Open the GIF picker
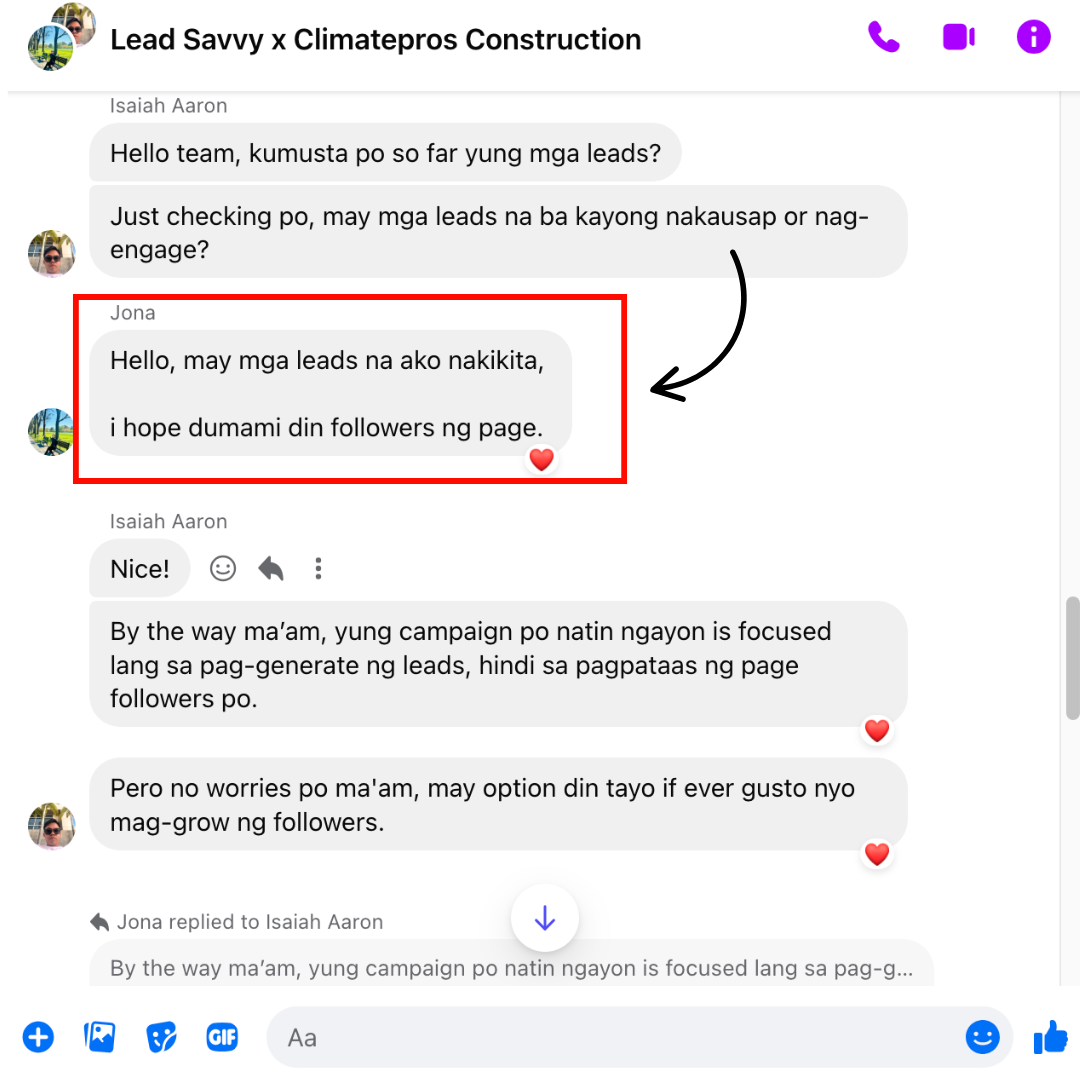This screenshot has width=1080, height=1080. [x=222, y=1037]
